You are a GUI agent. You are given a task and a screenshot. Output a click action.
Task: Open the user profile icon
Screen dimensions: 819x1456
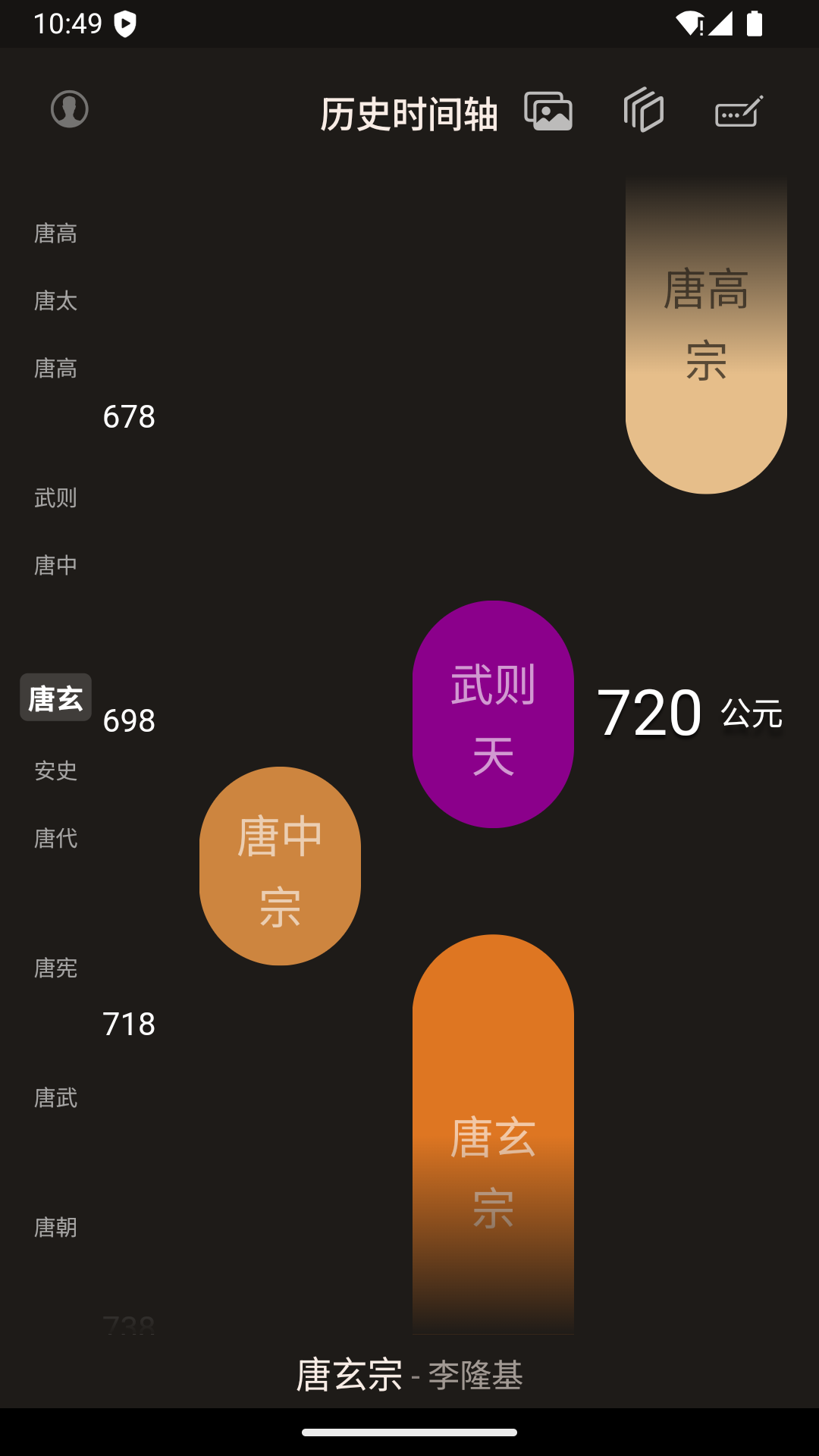(x=70, y=109)
